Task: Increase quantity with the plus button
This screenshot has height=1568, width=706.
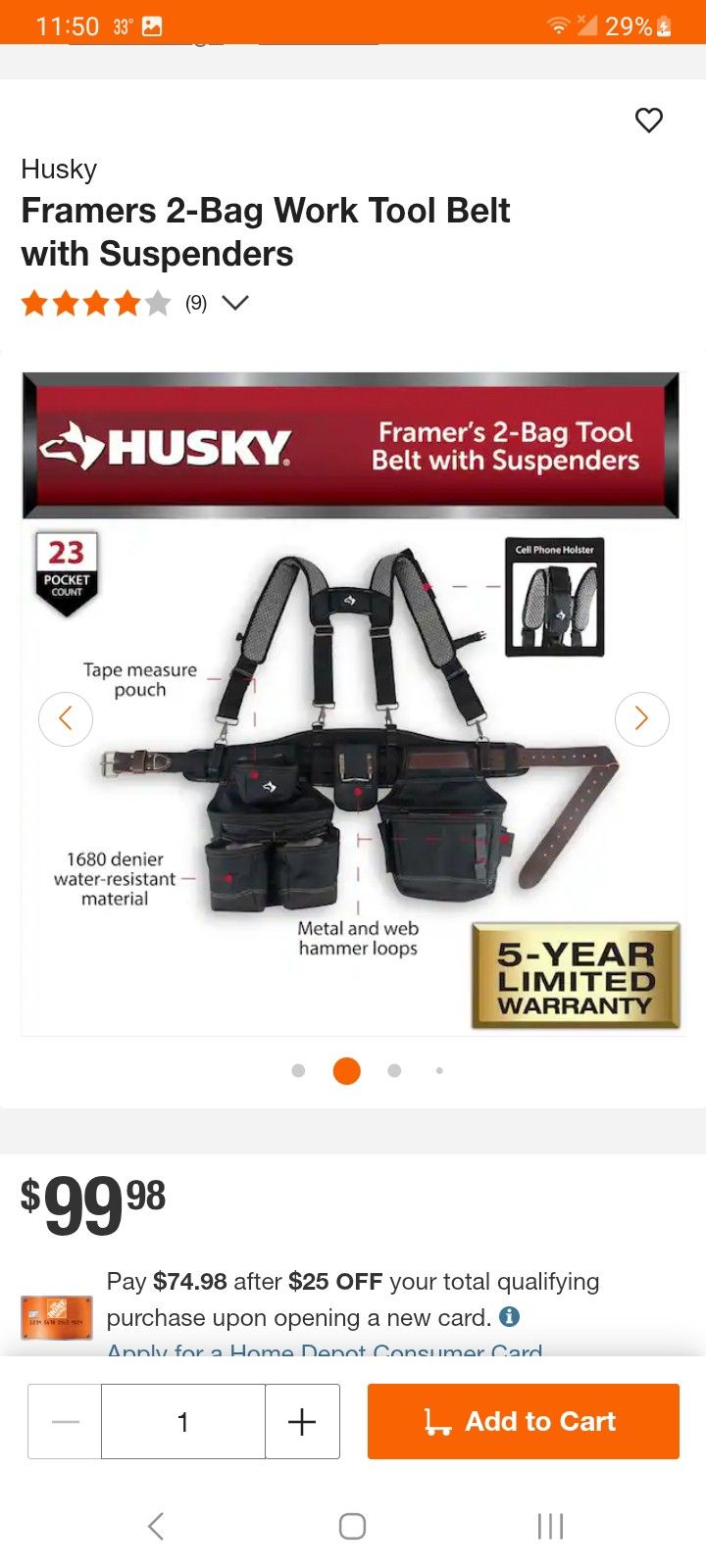Action: tap(302, 1421)
